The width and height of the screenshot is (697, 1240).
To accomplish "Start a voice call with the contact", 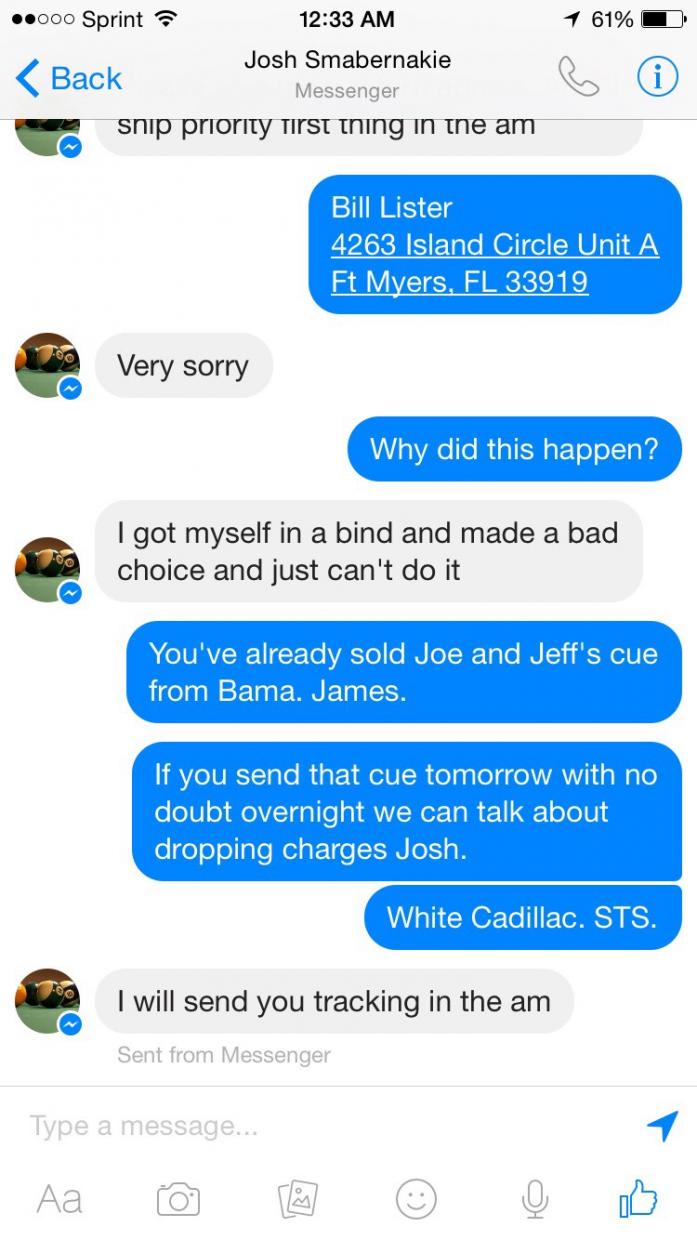I will pos(578,77).
